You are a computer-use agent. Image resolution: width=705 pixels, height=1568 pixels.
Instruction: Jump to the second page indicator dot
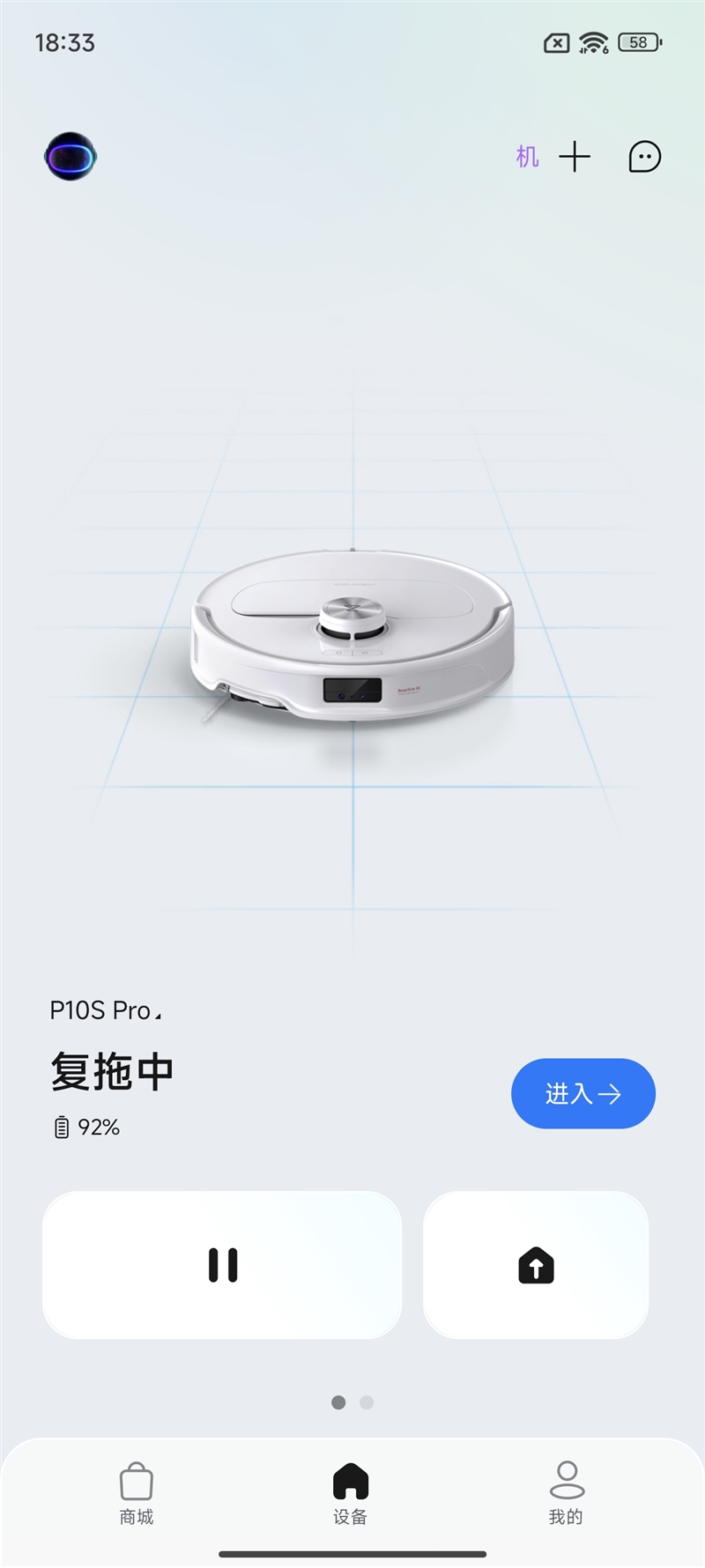[x=367, y=1402]
